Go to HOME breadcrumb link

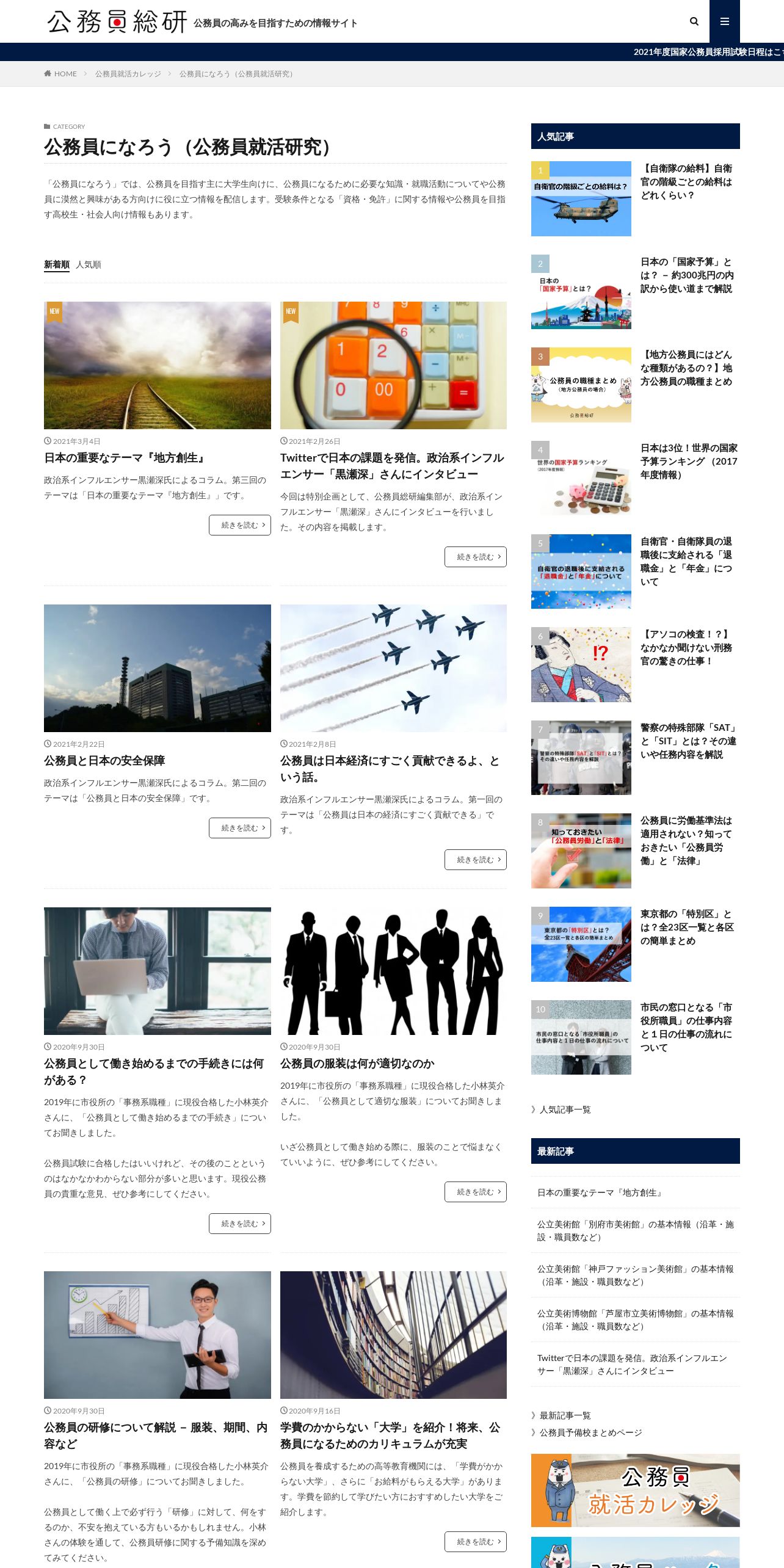pyautogui.click(x=60, y=74)
